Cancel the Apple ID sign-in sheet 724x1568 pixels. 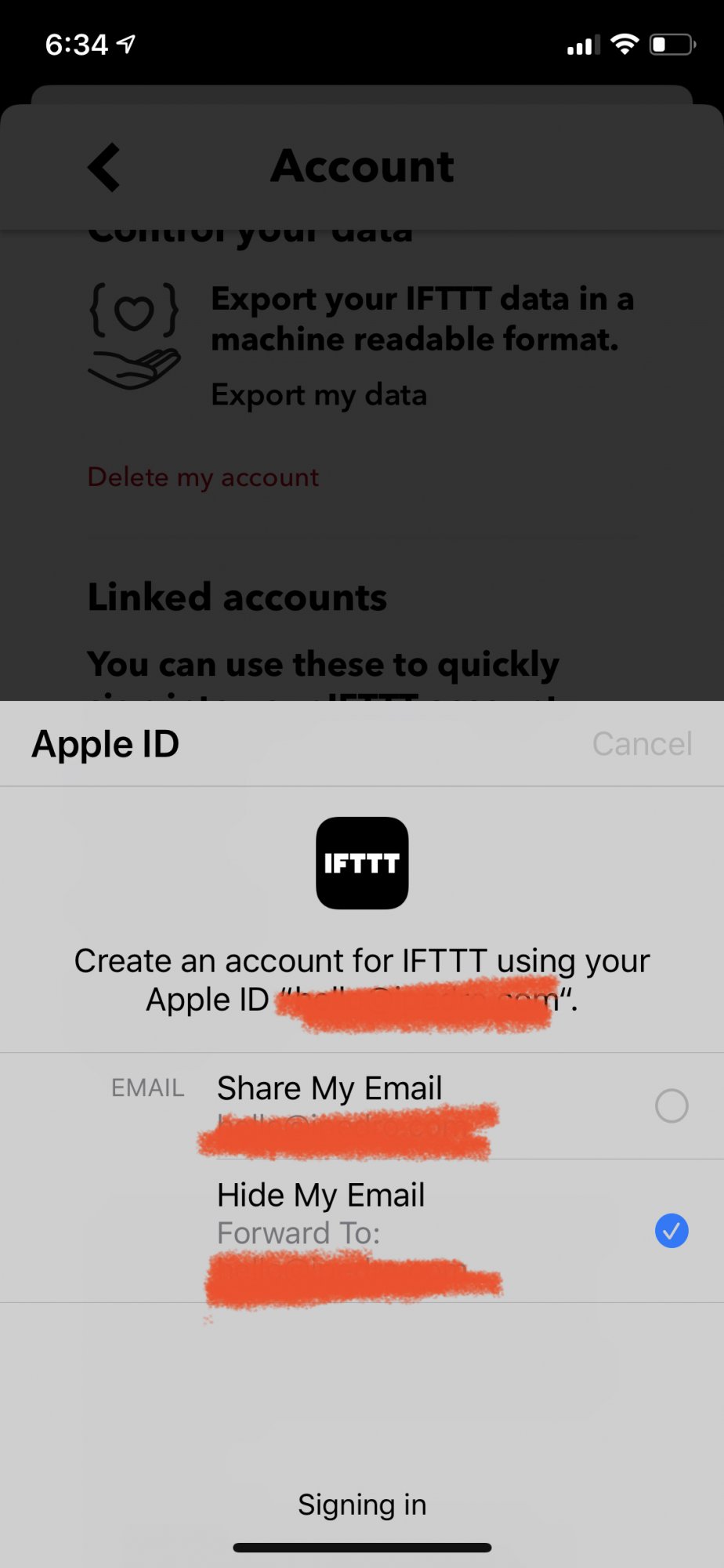(x=642, y=744)
